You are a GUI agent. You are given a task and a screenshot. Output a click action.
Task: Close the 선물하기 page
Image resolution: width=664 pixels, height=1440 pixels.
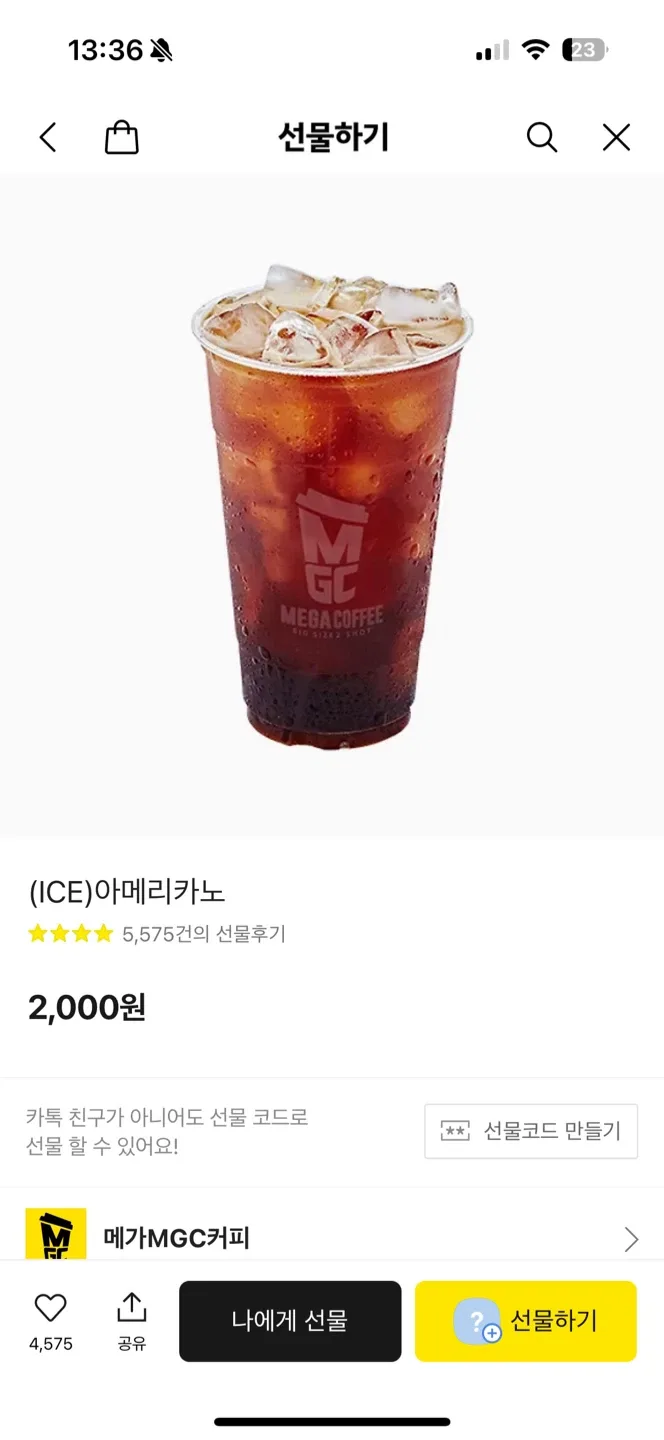pos(616,137)
